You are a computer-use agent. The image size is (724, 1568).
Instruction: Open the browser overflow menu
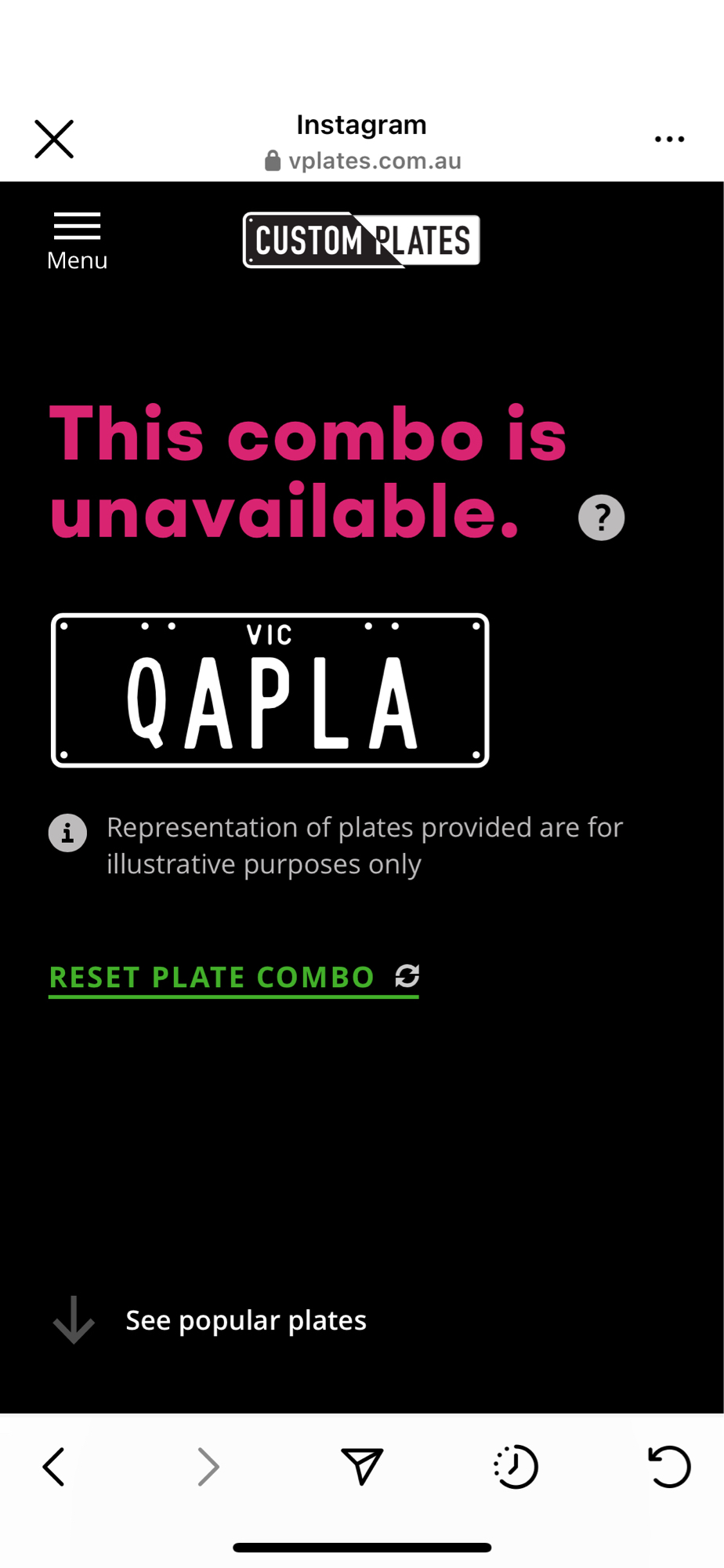coord(669,140)
